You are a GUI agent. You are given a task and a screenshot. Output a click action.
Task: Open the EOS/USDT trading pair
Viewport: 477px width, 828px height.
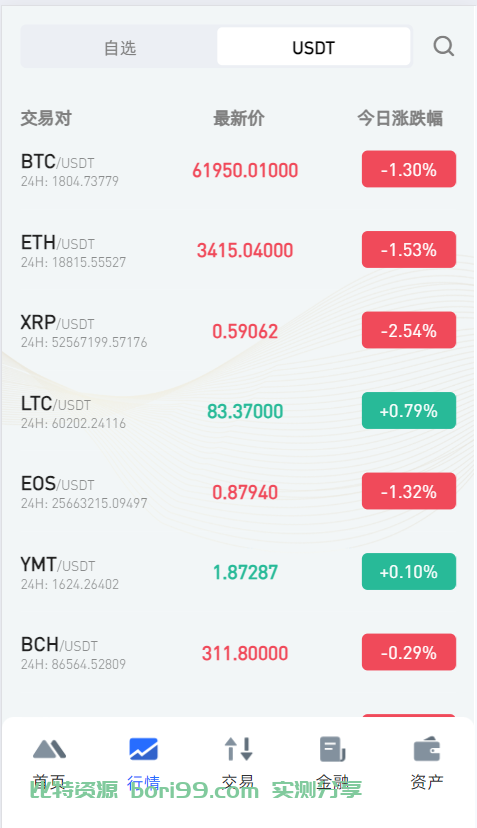pos(238,492)
